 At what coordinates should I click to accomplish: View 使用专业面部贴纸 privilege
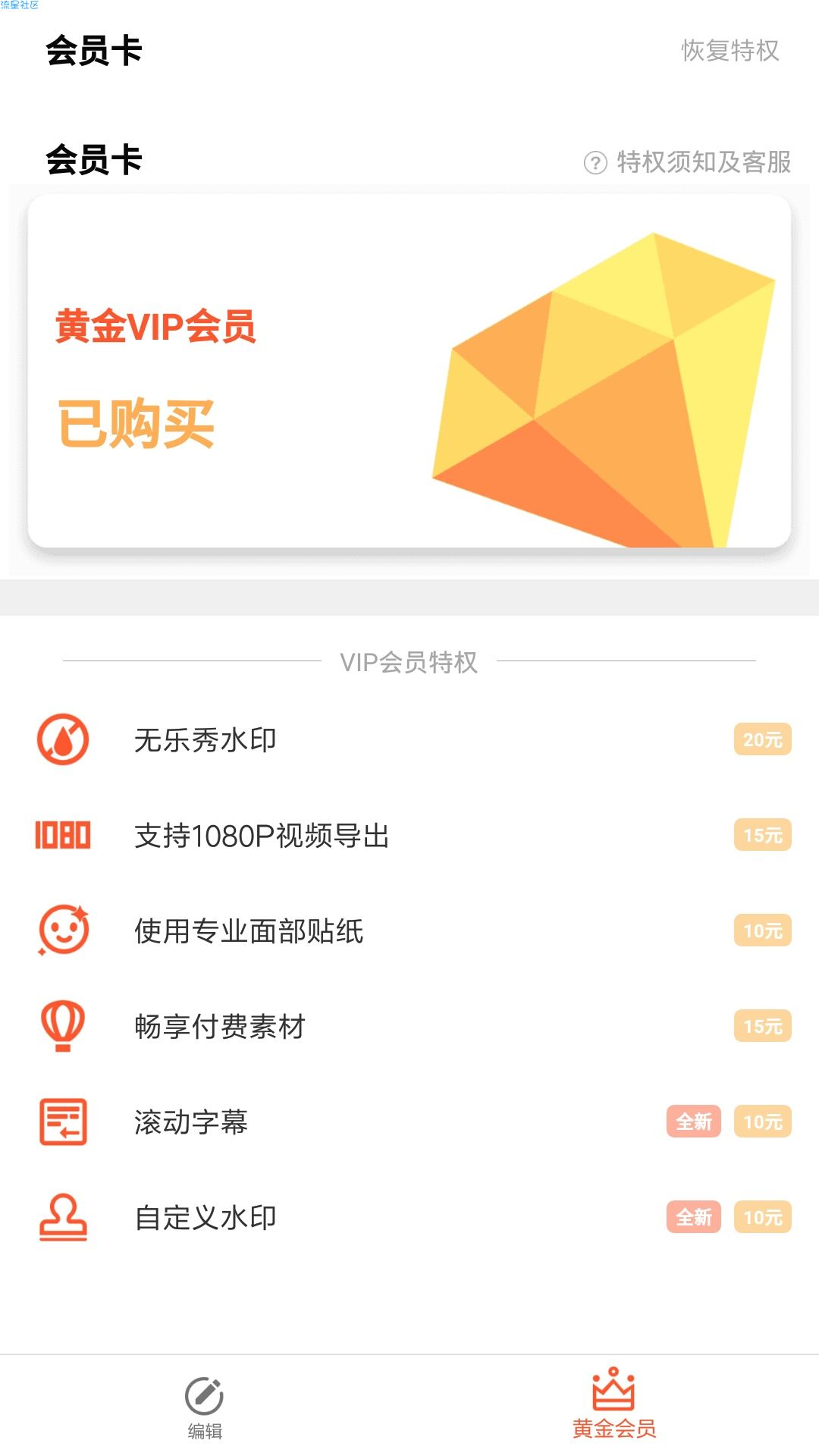click(x=409, y=930)
